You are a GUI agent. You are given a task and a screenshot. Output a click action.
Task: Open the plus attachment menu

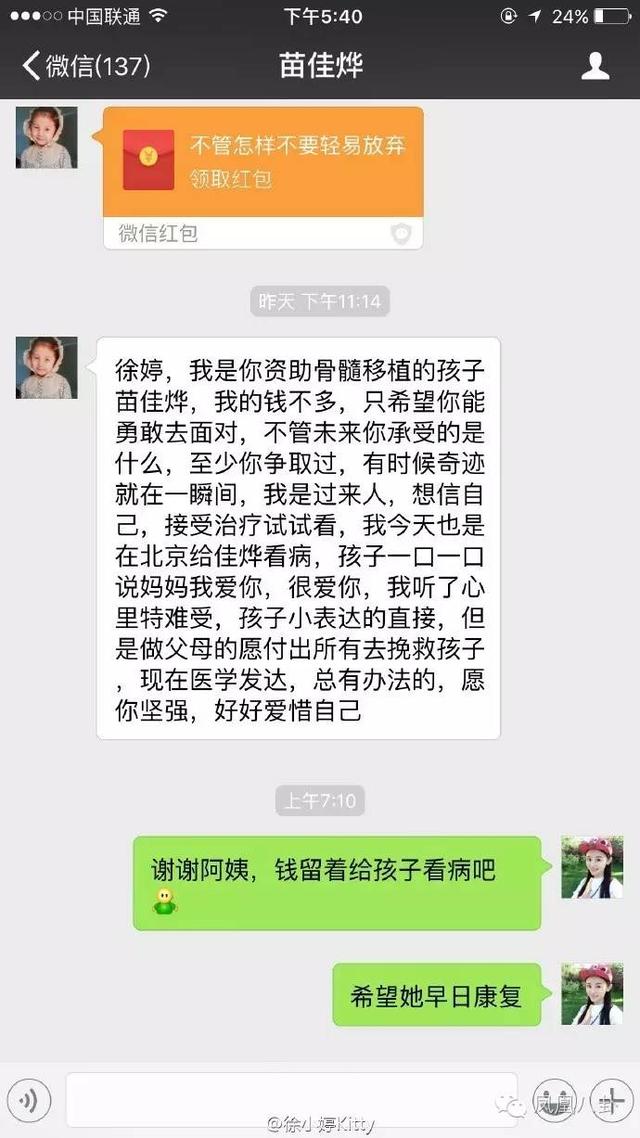pos(609,1101)
